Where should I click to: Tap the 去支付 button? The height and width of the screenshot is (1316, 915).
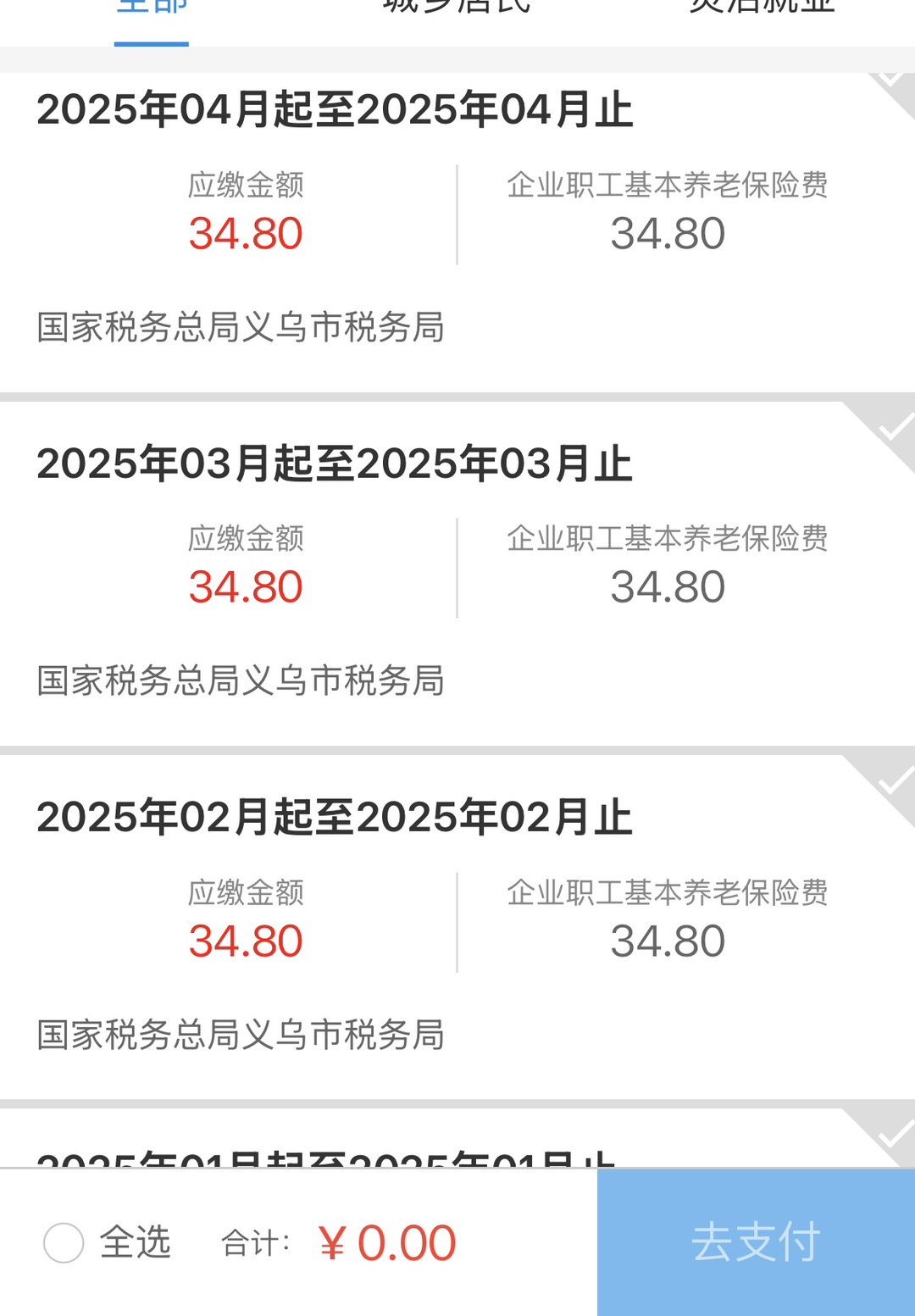pos(756,1242)
